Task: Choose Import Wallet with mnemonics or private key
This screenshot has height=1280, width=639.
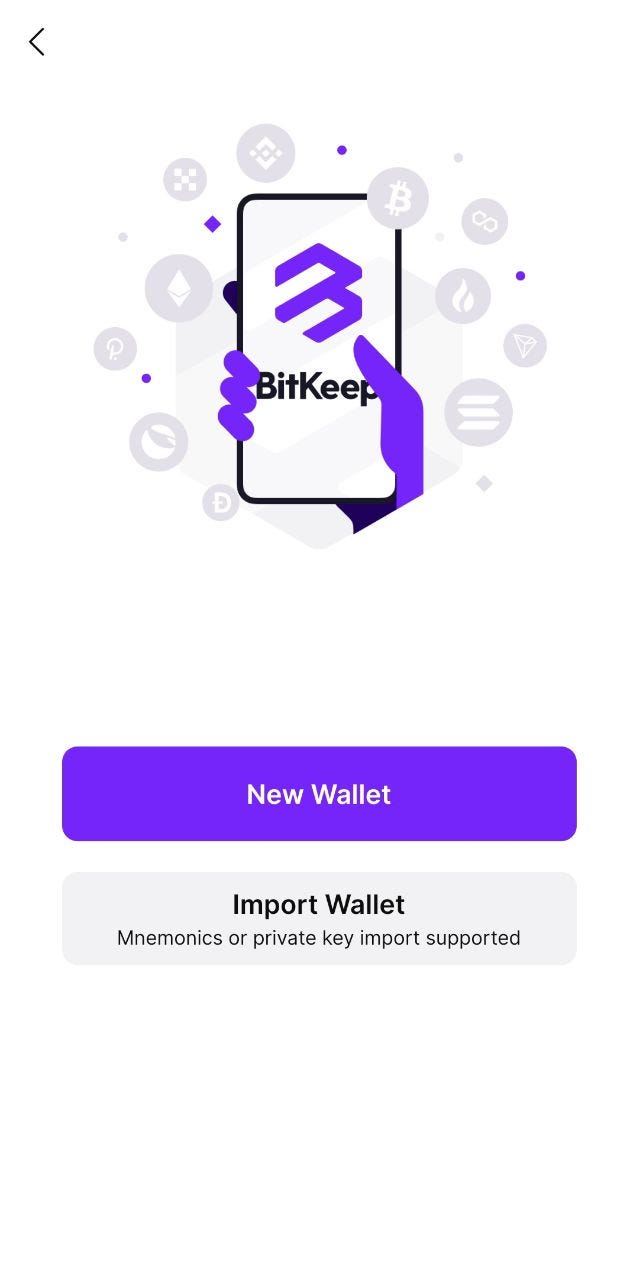Action: point(319,918)
